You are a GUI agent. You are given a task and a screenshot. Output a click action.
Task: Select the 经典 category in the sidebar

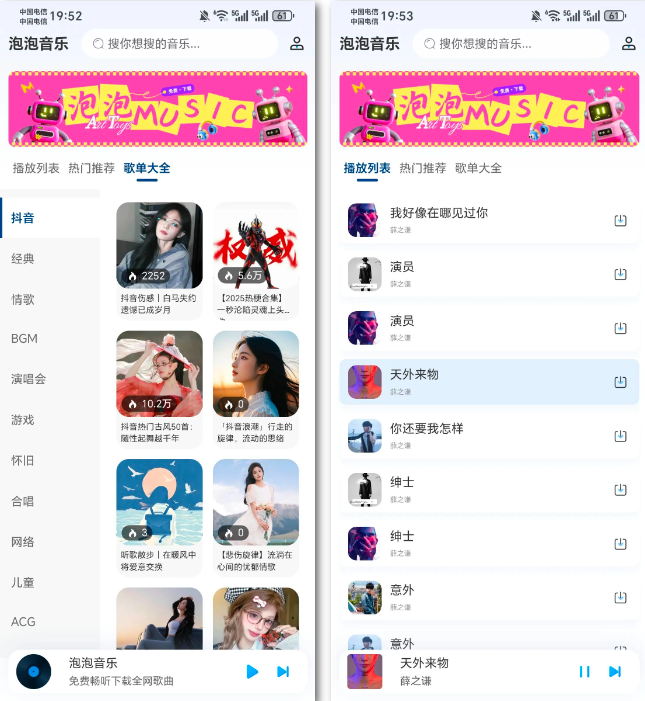point(23,258)
